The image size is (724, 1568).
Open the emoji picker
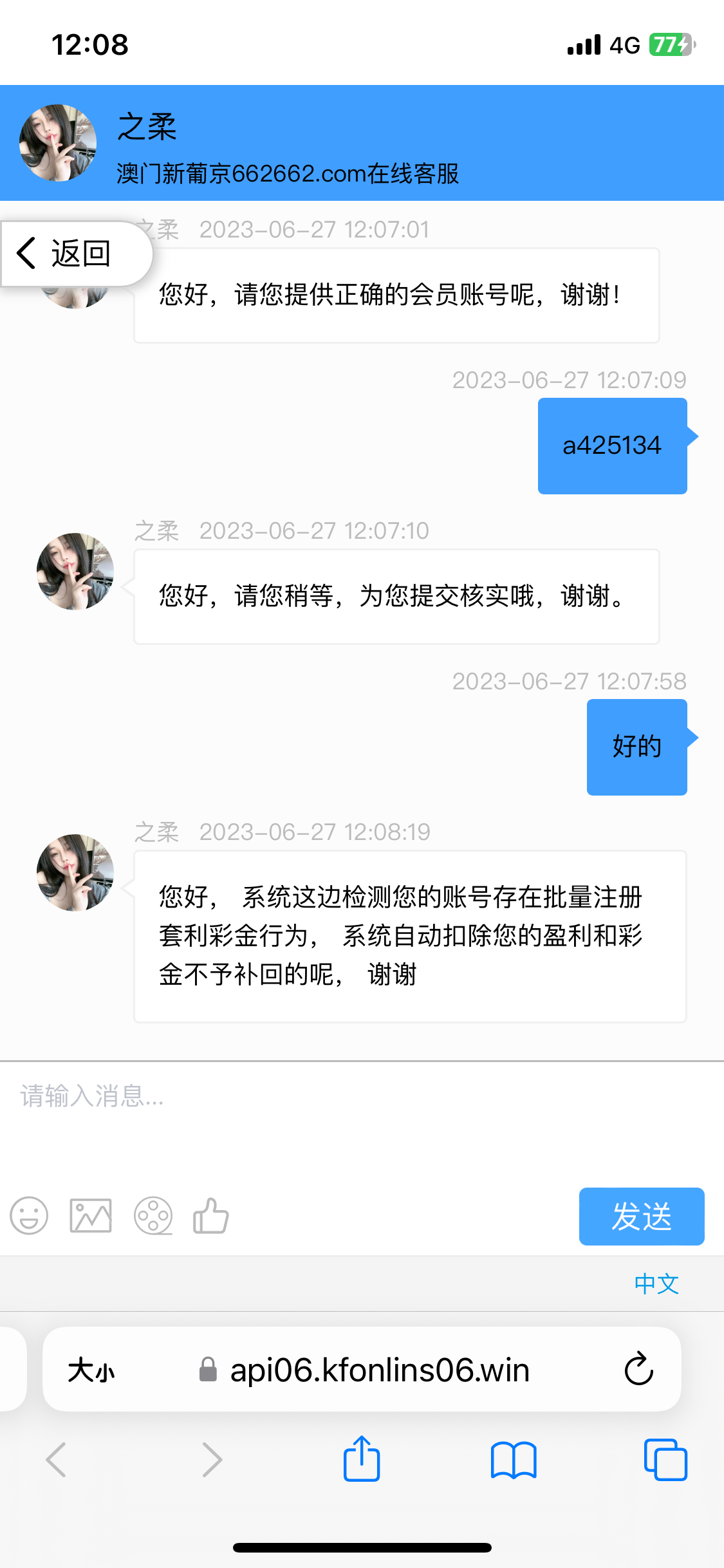(28, 1215)
